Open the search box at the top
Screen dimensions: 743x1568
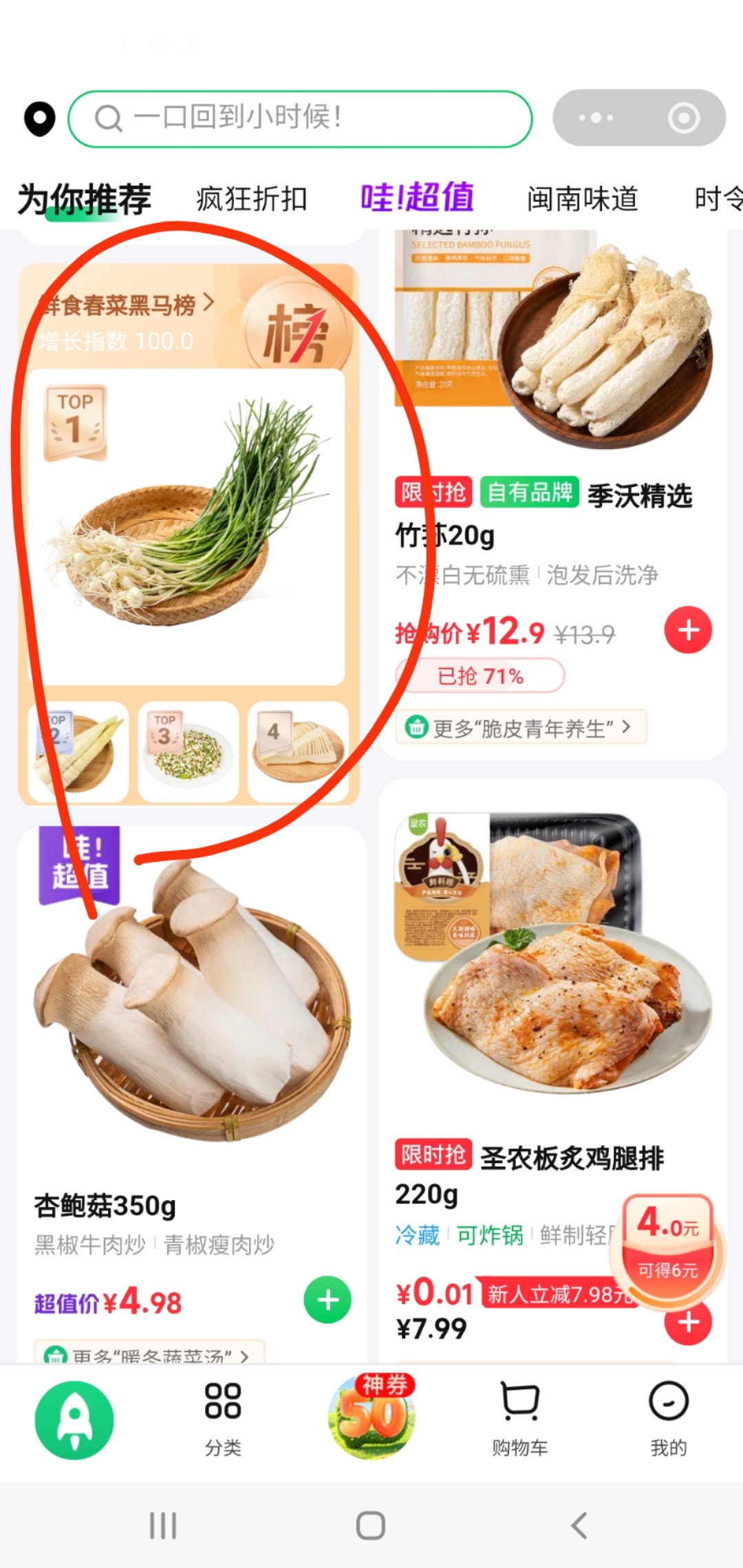point(300,119)
